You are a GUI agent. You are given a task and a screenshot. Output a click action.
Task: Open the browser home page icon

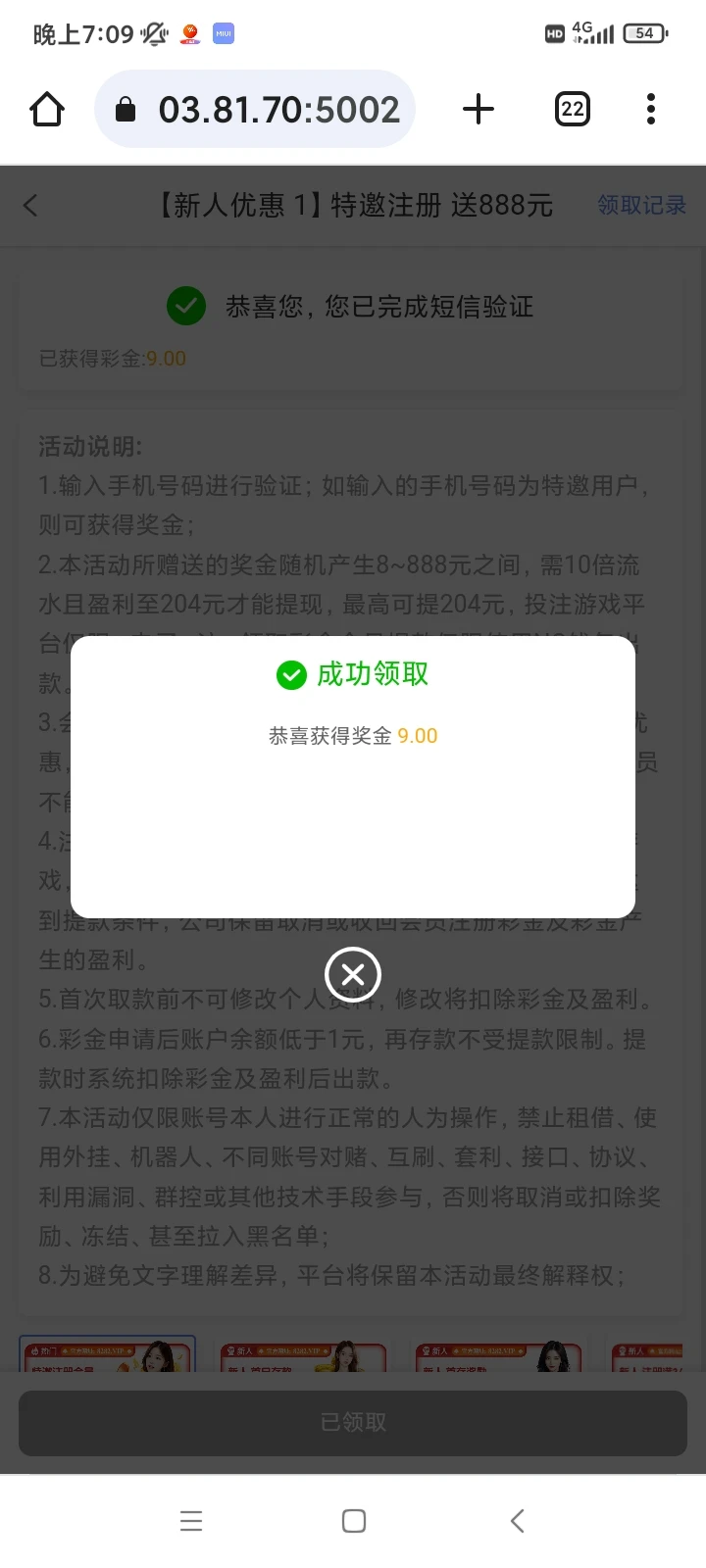(x=46, y=109)
